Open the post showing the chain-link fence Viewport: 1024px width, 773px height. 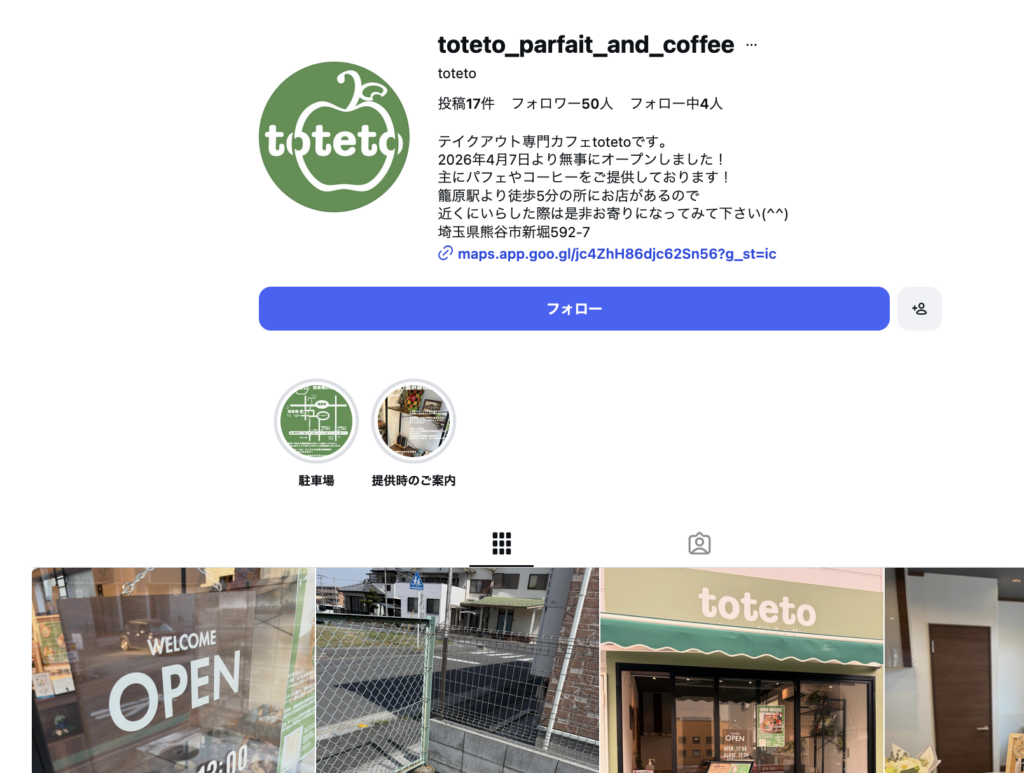click(457, 670)
